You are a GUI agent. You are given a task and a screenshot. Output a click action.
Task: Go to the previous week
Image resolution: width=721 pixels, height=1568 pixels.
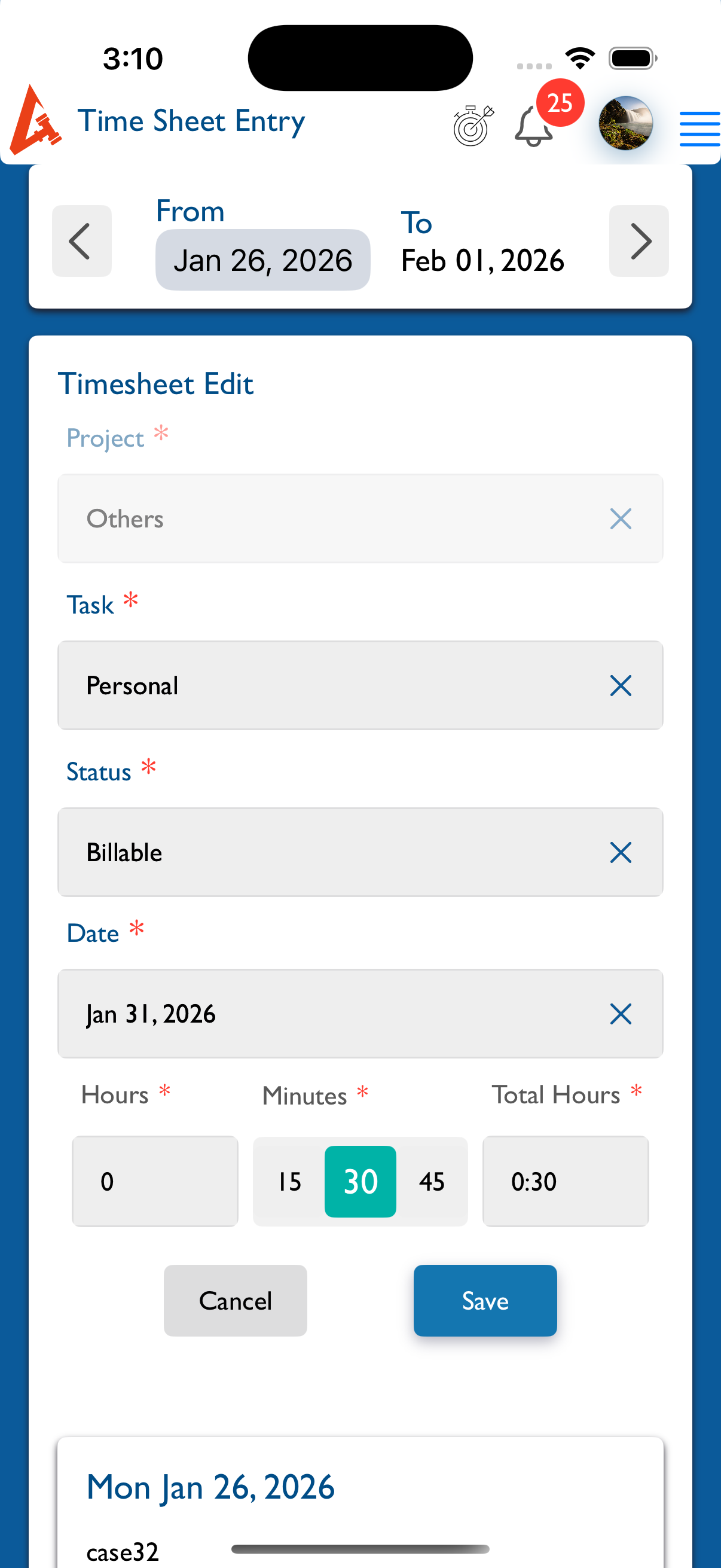click(x=81, y=241)
